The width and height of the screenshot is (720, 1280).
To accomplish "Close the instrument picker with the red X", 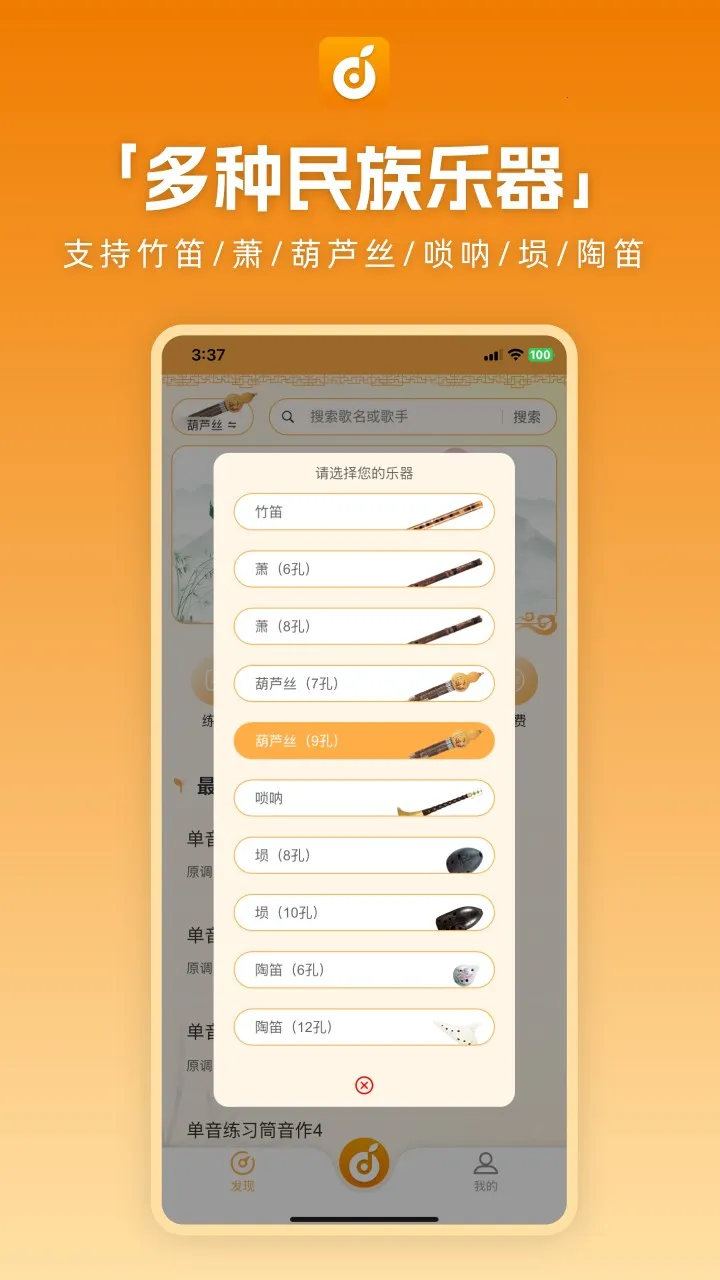I will [363, 1084].
